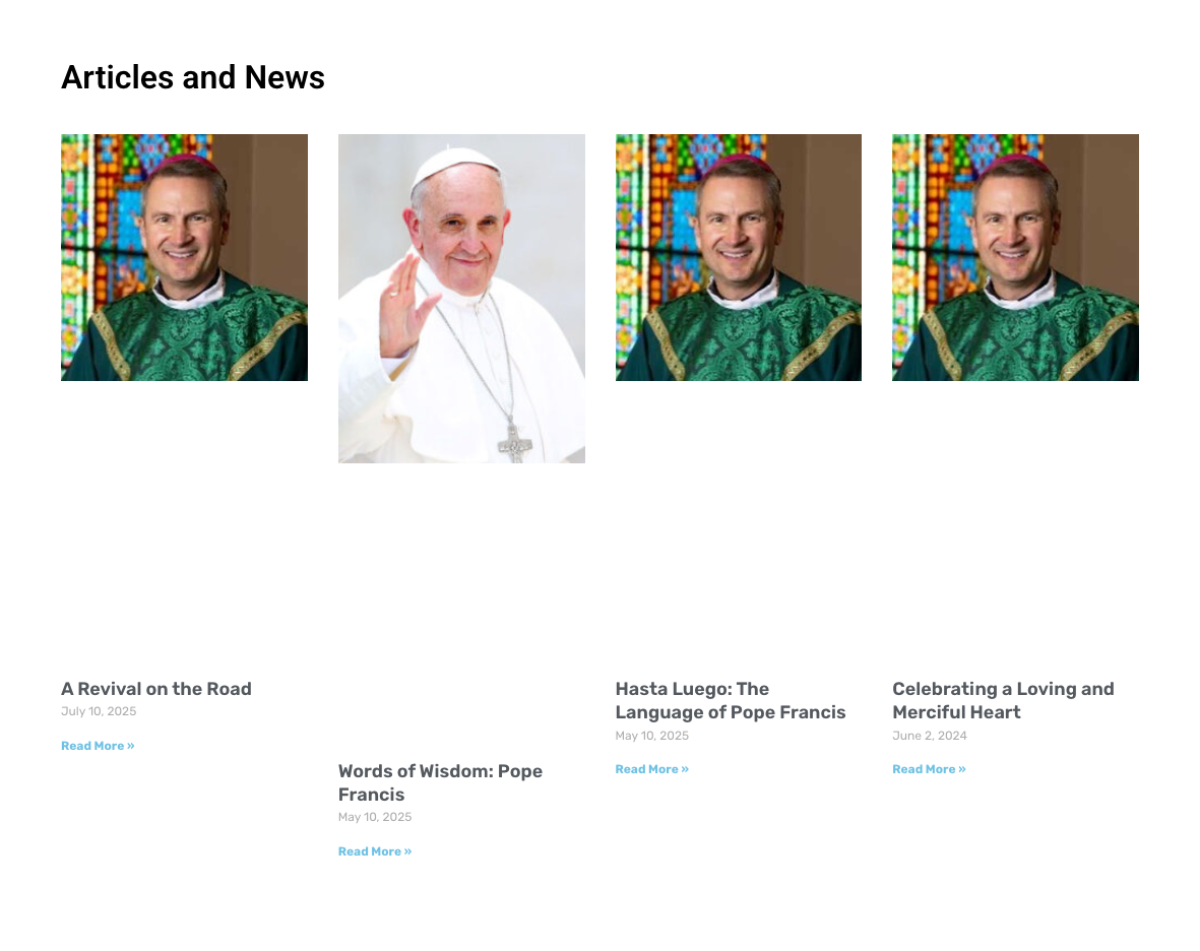Tap the image above Hasta Luego article
The width and height of the screenshot is (1200, 951).
pyautogui.click(x=738, y=257)
